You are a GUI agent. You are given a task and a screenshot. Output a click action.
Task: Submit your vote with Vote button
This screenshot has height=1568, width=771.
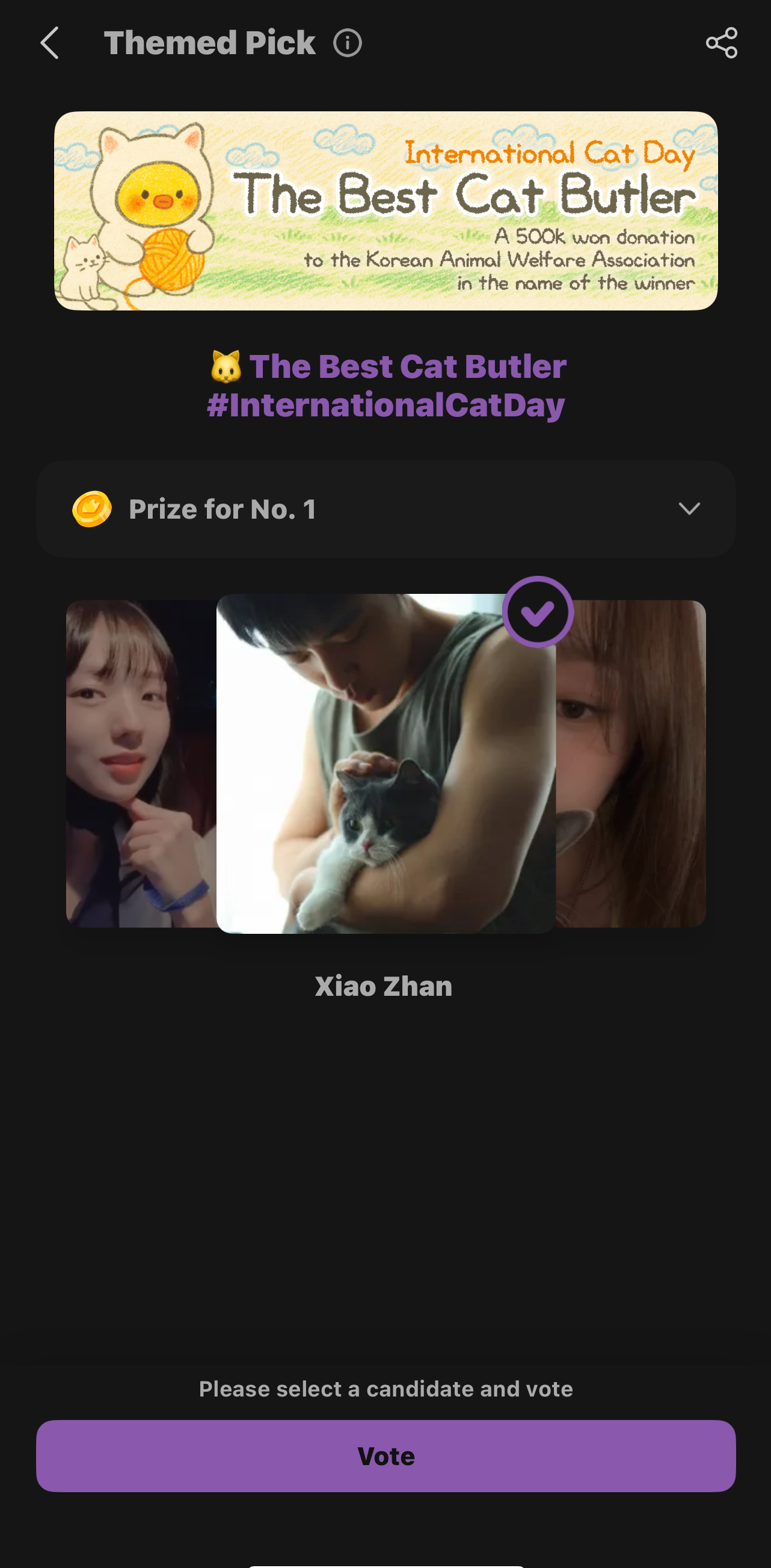(x=386, y=1455)
